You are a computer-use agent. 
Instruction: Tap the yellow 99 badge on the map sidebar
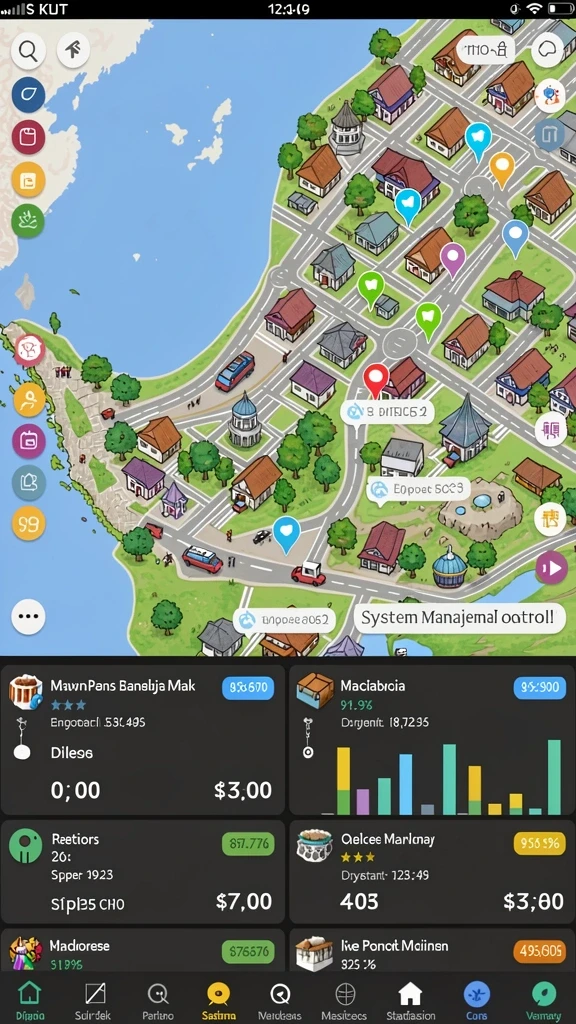click(x=29, y=523)
